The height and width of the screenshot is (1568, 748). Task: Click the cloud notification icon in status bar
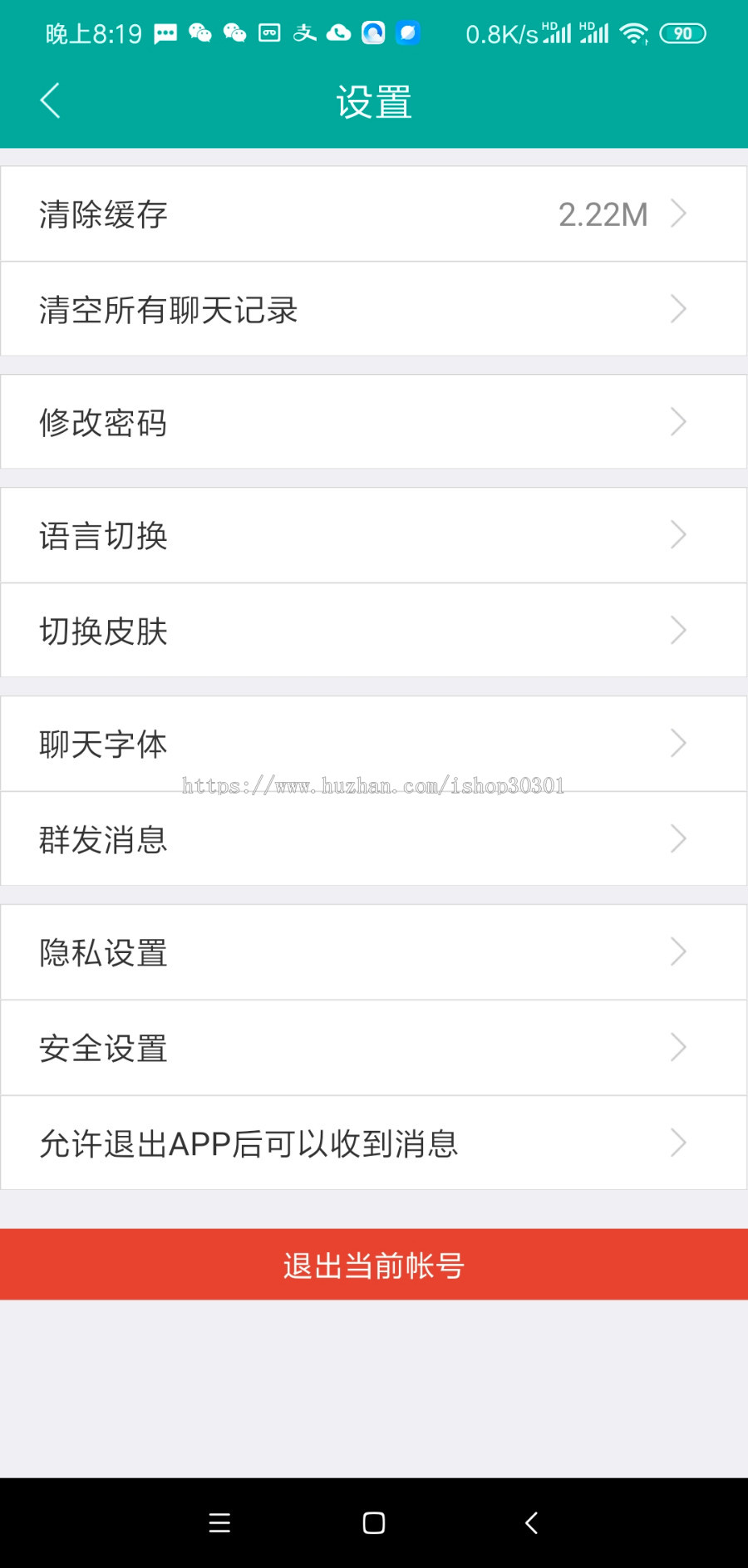pos(338,32)
